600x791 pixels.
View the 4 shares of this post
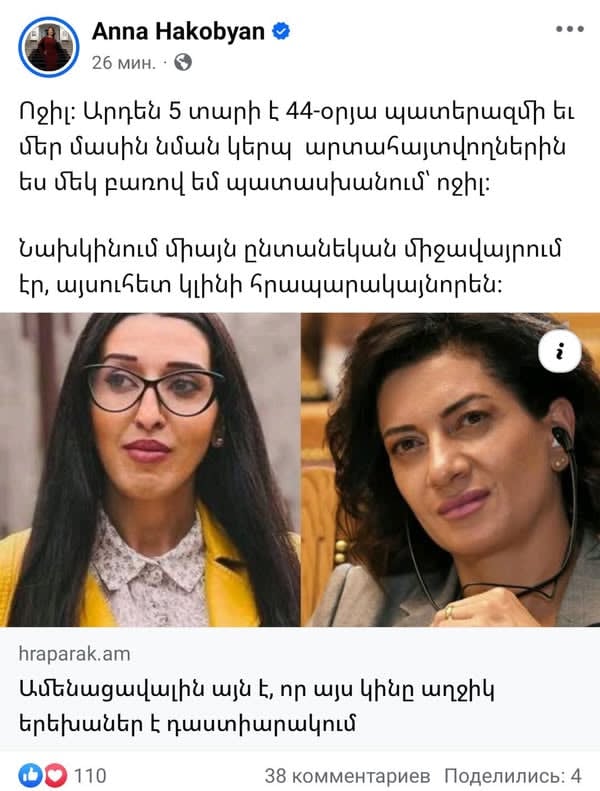(x=512, y=776)
